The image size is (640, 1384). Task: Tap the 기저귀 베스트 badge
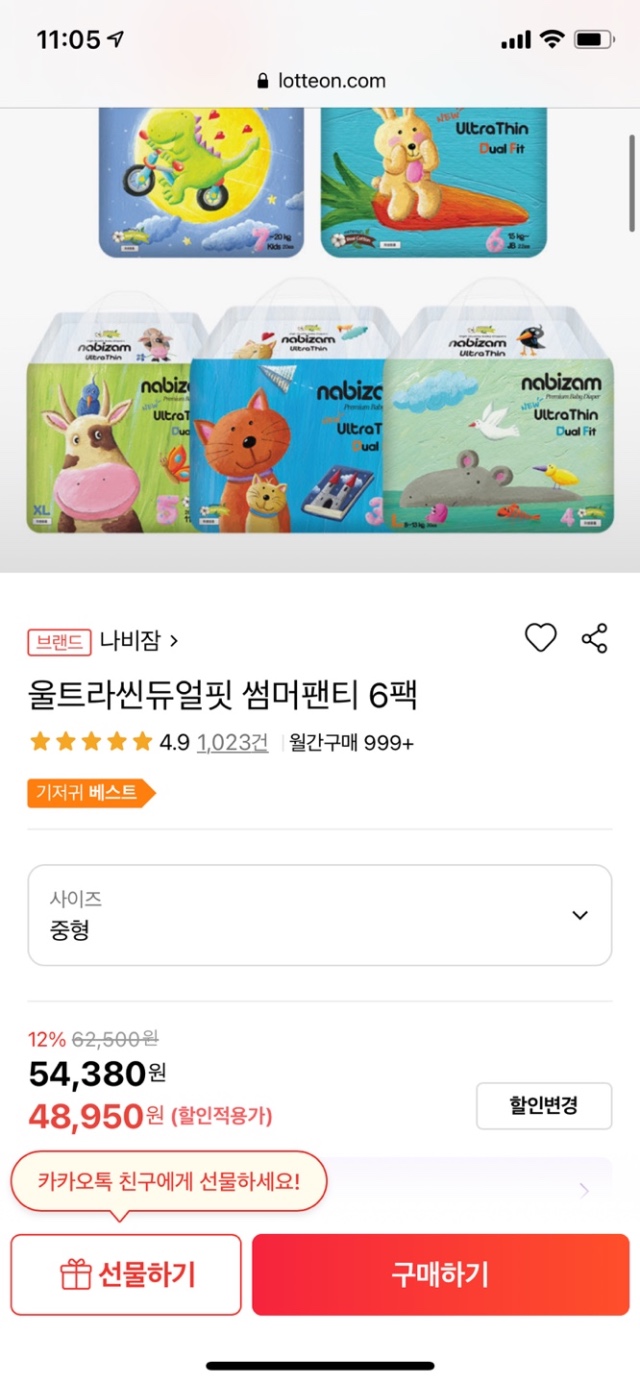tap(90, 793)
